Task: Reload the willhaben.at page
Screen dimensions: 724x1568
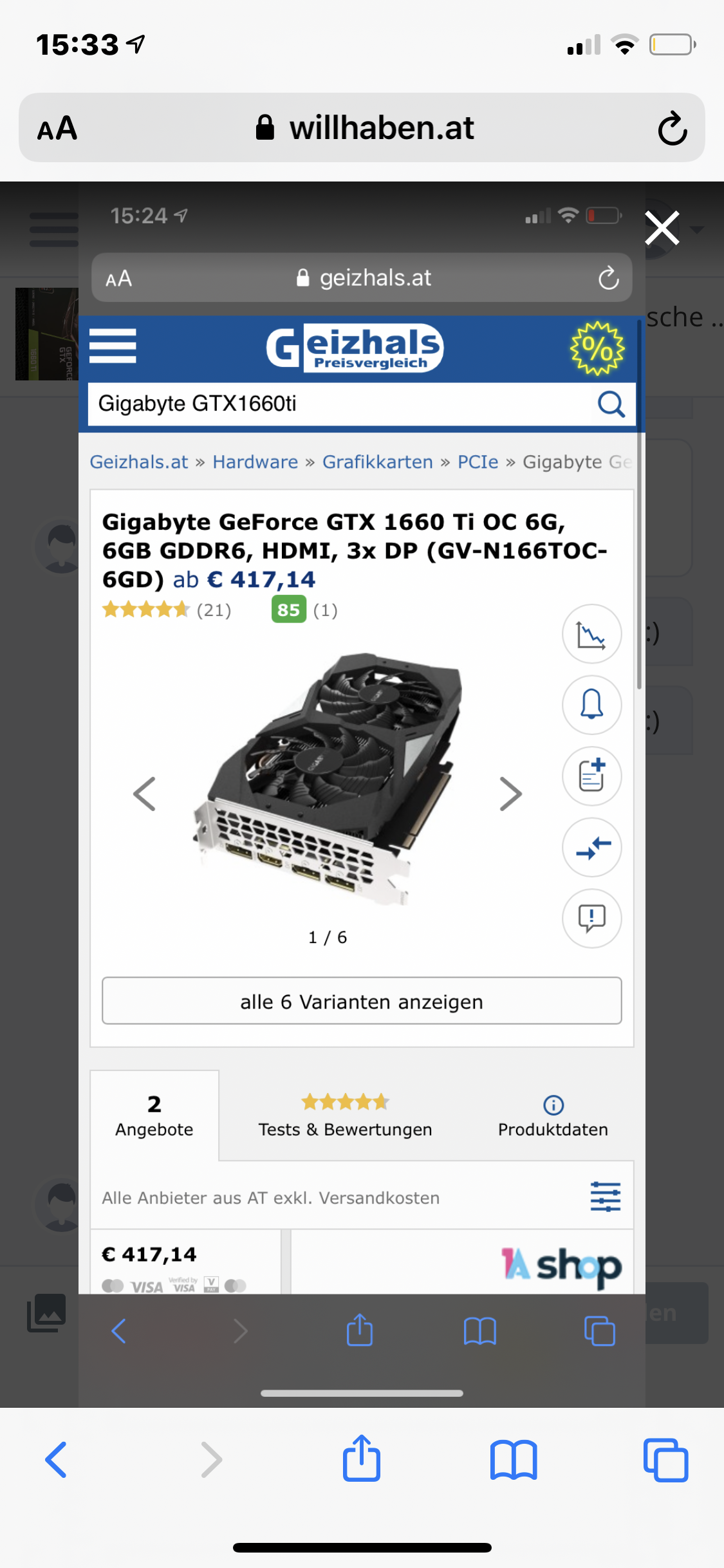Action: 673,128
